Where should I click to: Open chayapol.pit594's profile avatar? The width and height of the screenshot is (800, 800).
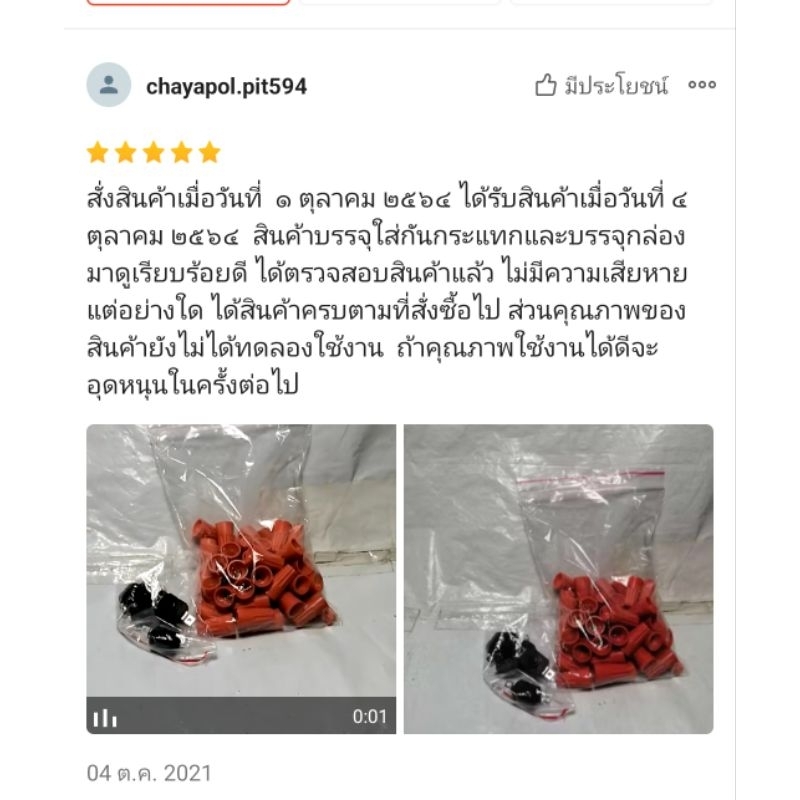109,85
